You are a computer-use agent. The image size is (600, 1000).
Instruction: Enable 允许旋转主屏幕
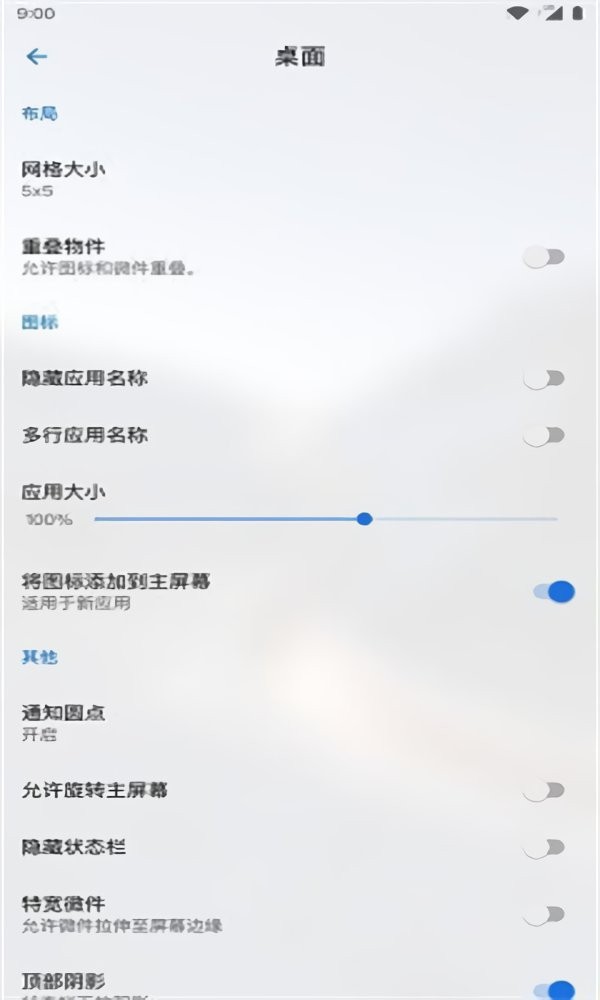coord(545,791)
